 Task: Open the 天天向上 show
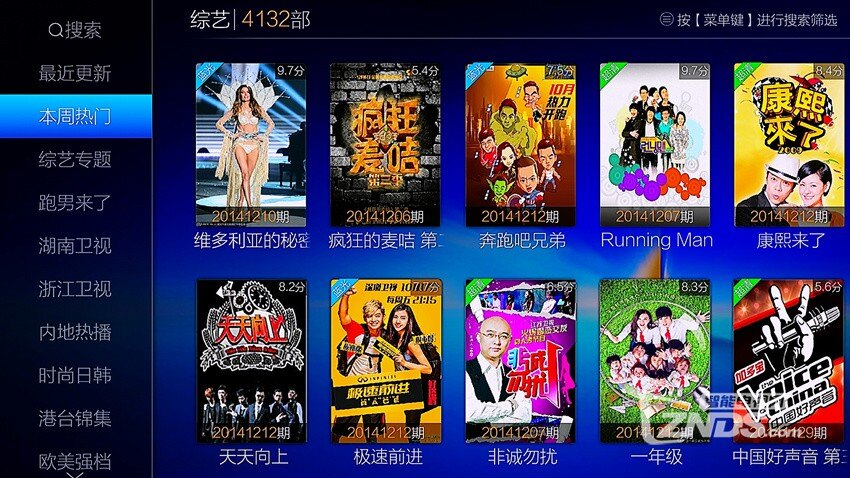tap(251, 361)
